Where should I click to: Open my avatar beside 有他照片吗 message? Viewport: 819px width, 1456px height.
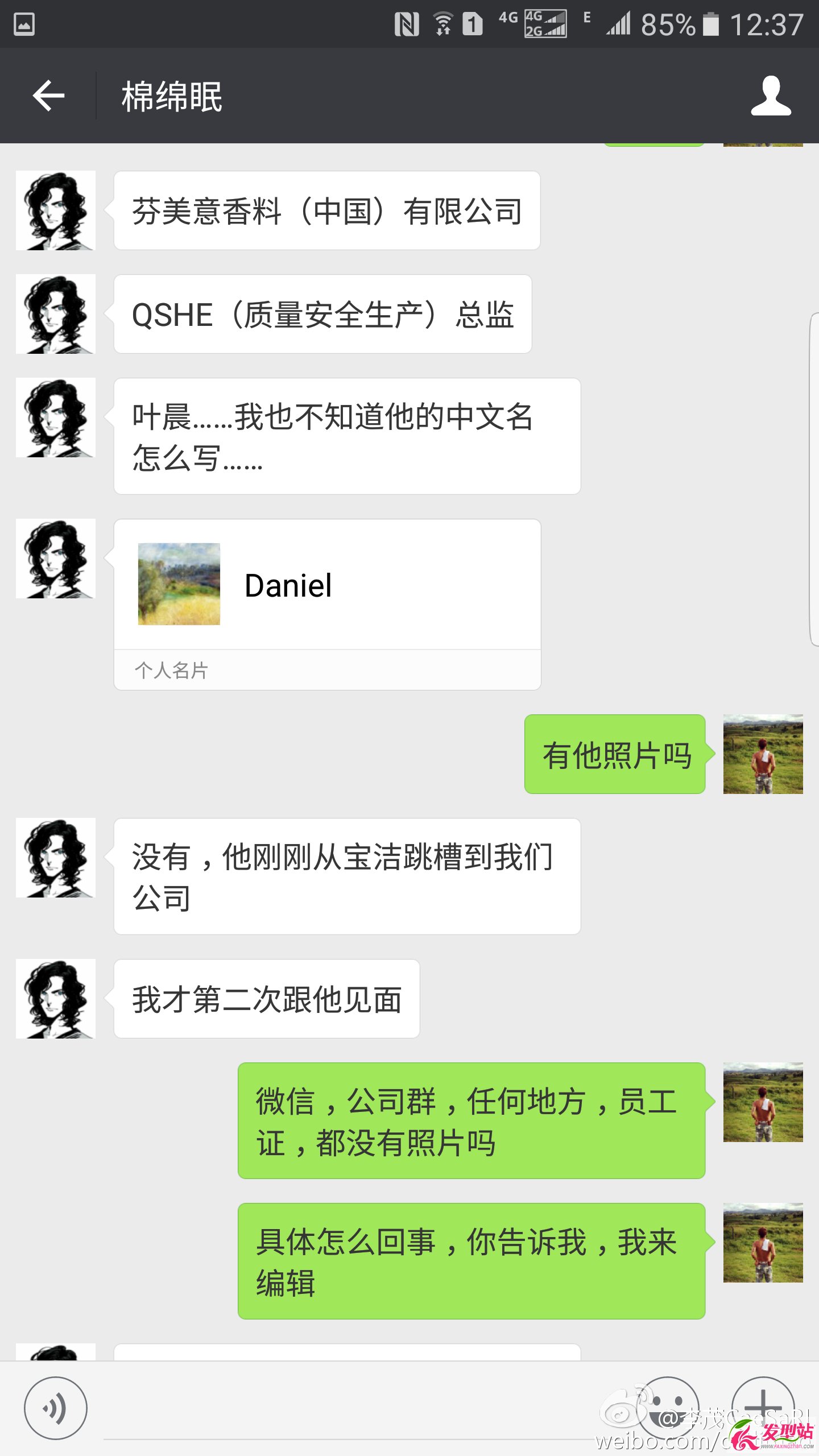coord(763,754)
